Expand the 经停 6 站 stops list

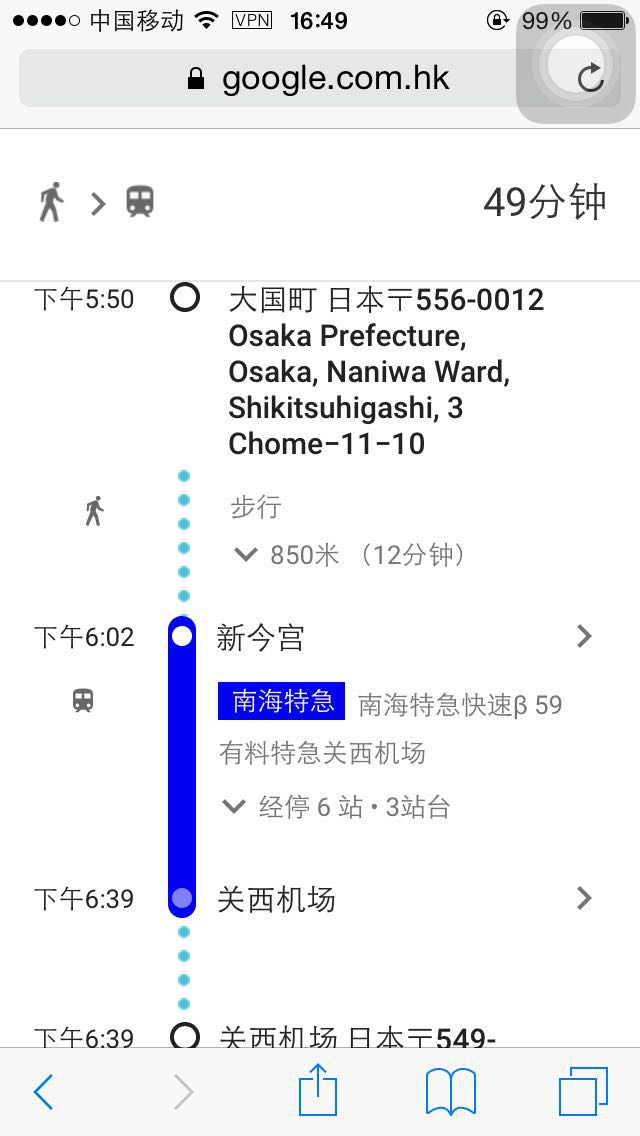point(336,806)
